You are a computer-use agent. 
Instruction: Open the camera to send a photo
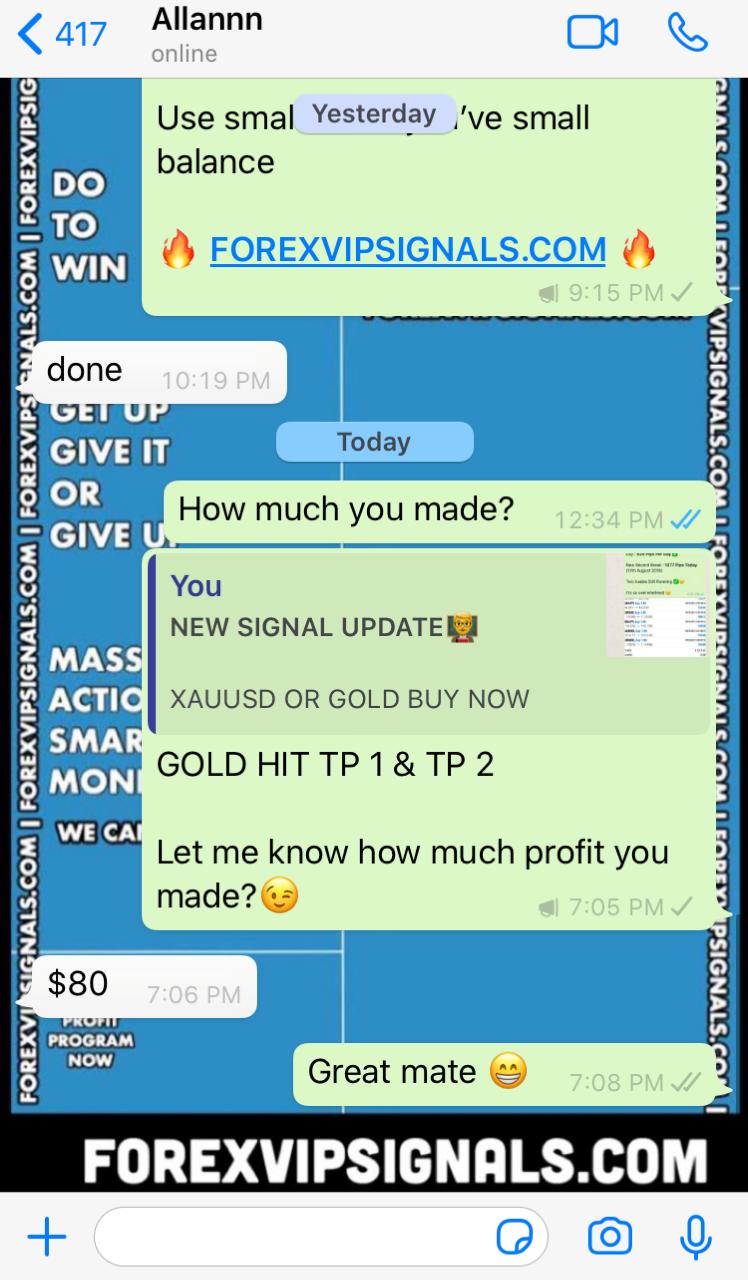click(609, 1238)
